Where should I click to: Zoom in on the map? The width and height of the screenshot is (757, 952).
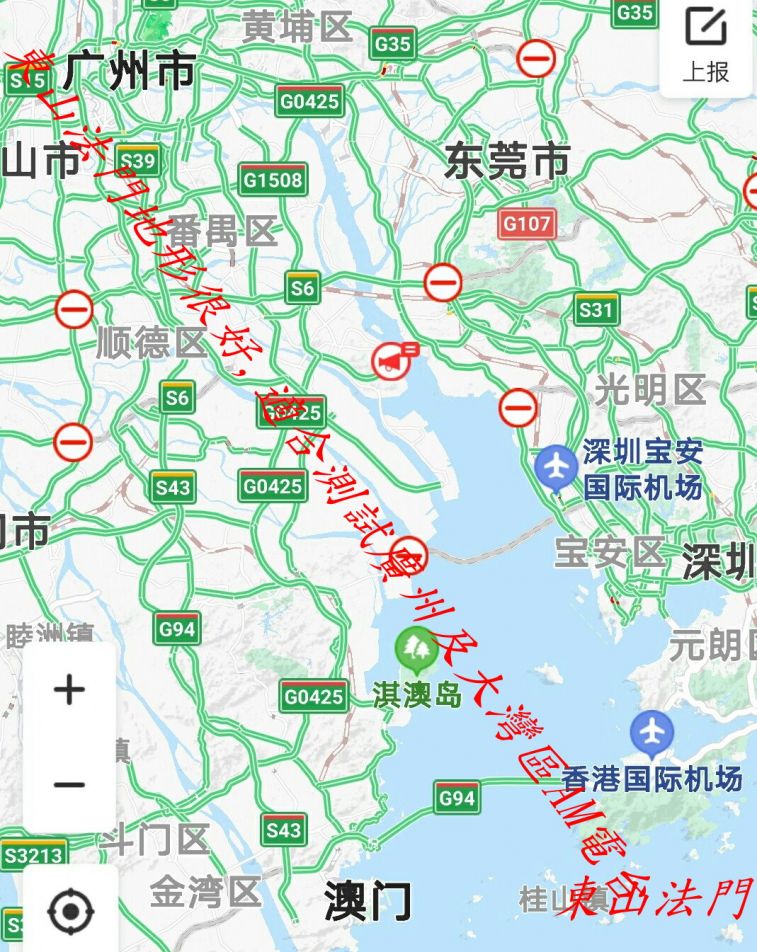click(69, 690)
